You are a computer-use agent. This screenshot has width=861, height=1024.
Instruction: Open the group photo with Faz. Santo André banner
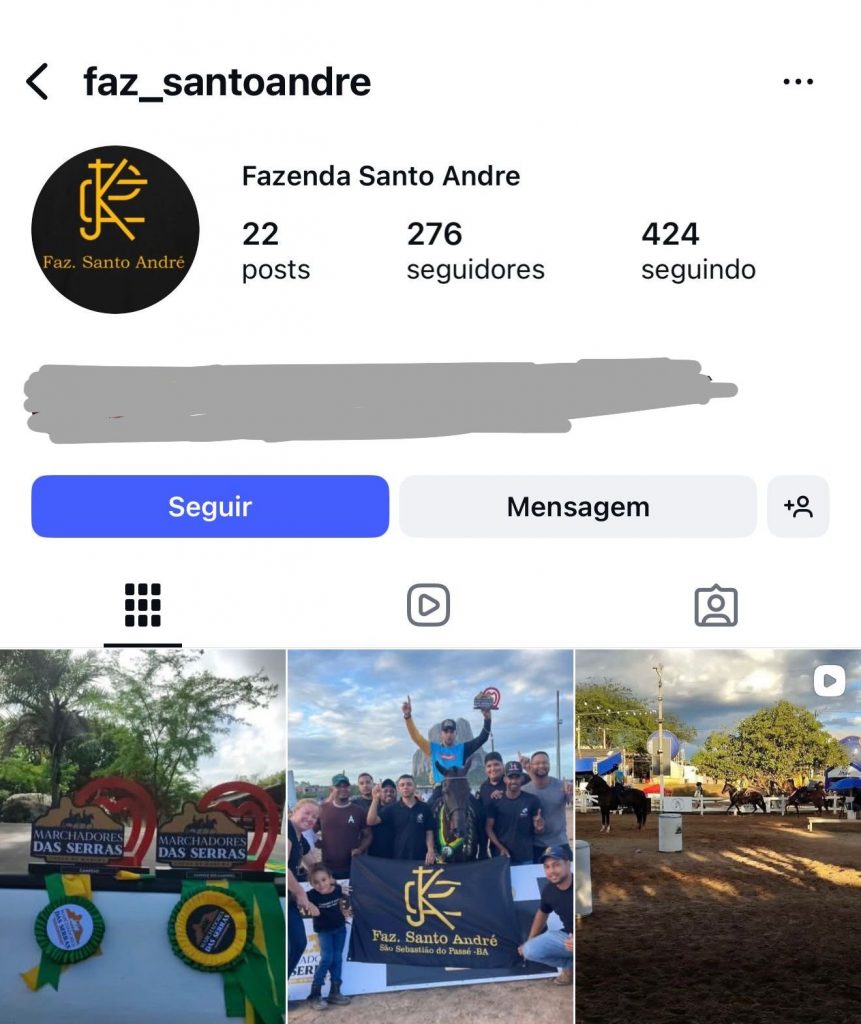(430, 836)
